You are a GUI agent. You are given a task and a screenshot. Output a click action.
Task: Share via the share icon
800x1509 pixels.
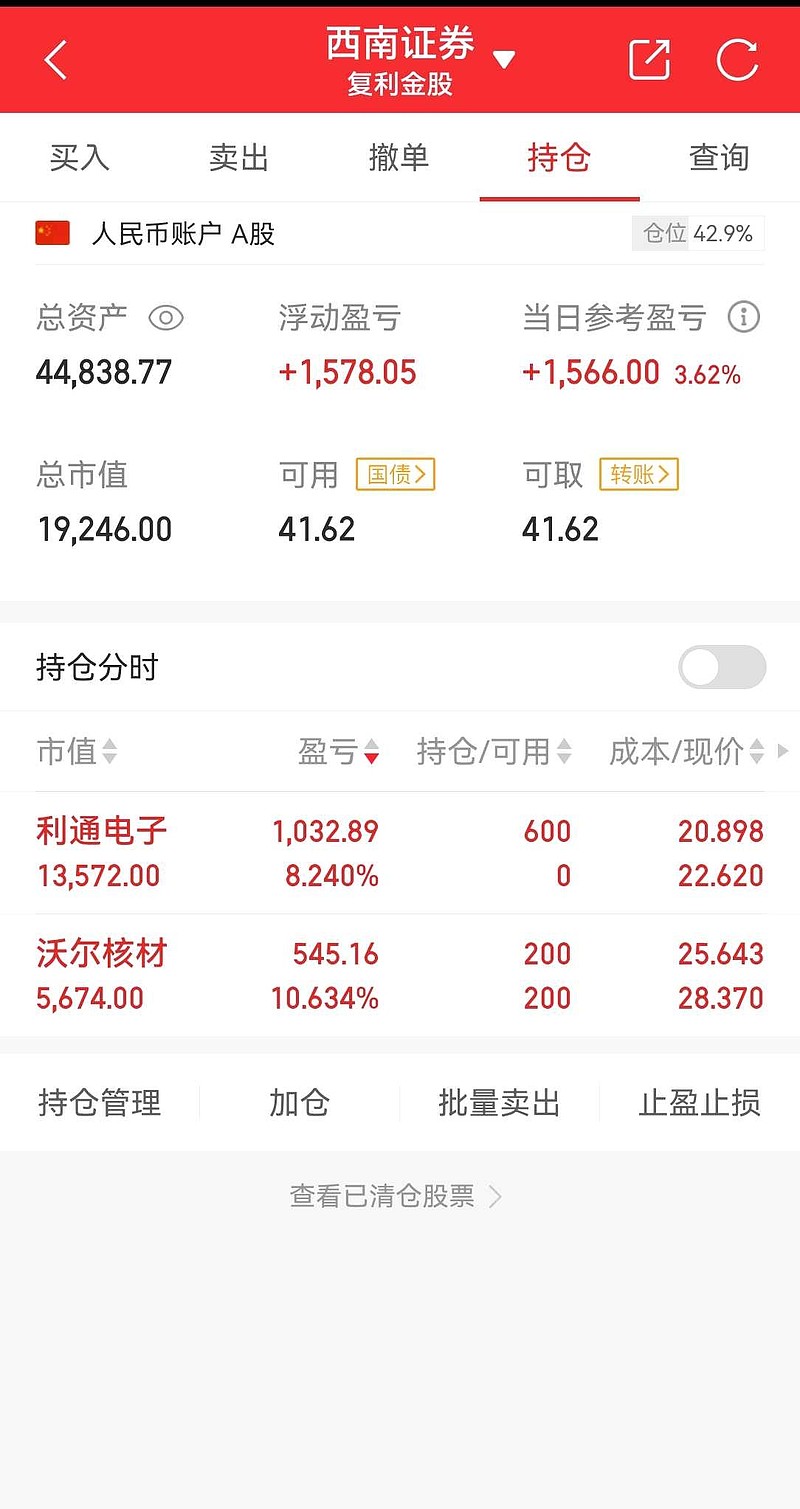coord(648,59)
